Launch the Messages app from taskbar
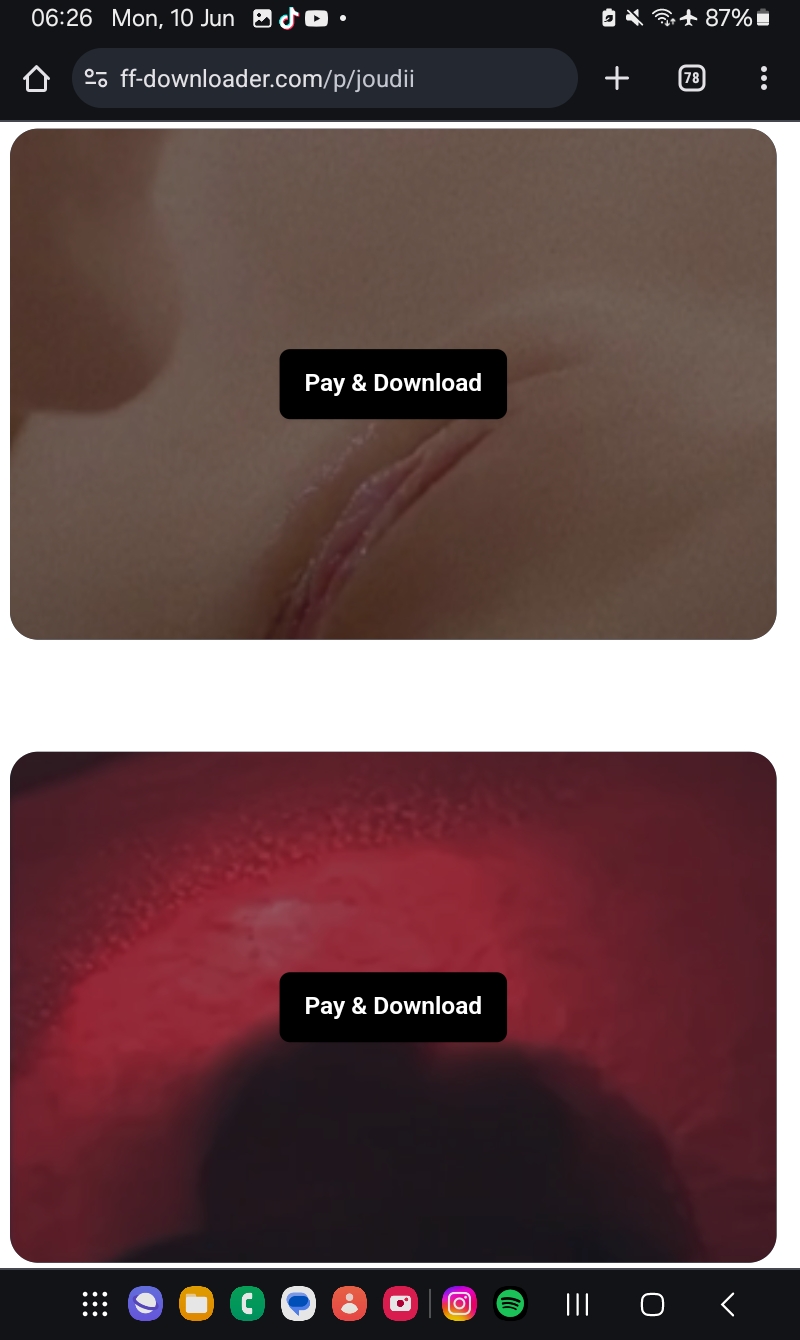The height and width of the screenshot is (1340, 800). [298, 1304]
